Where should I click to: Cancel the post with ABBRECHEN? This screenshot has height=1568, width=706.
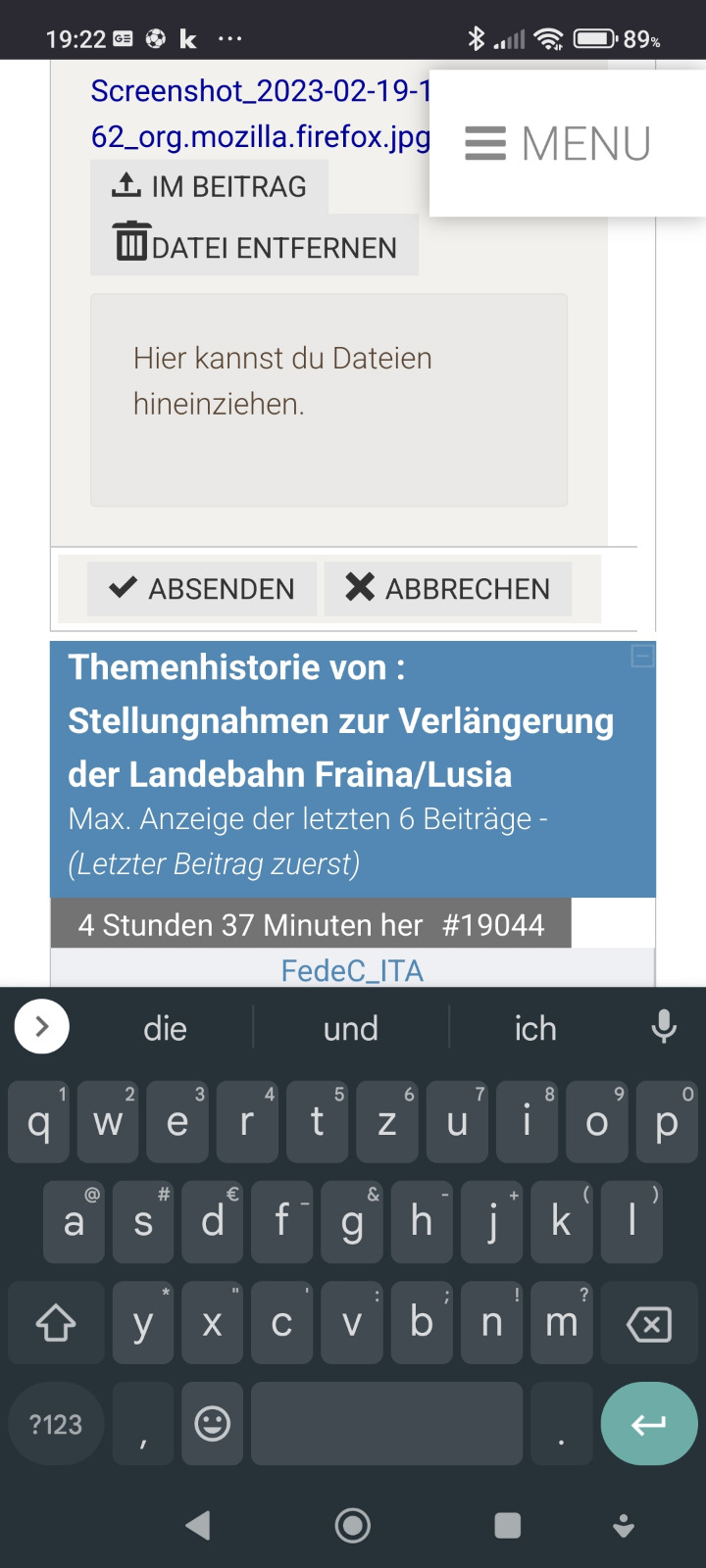pyautogui.click(x=448, y=588)
